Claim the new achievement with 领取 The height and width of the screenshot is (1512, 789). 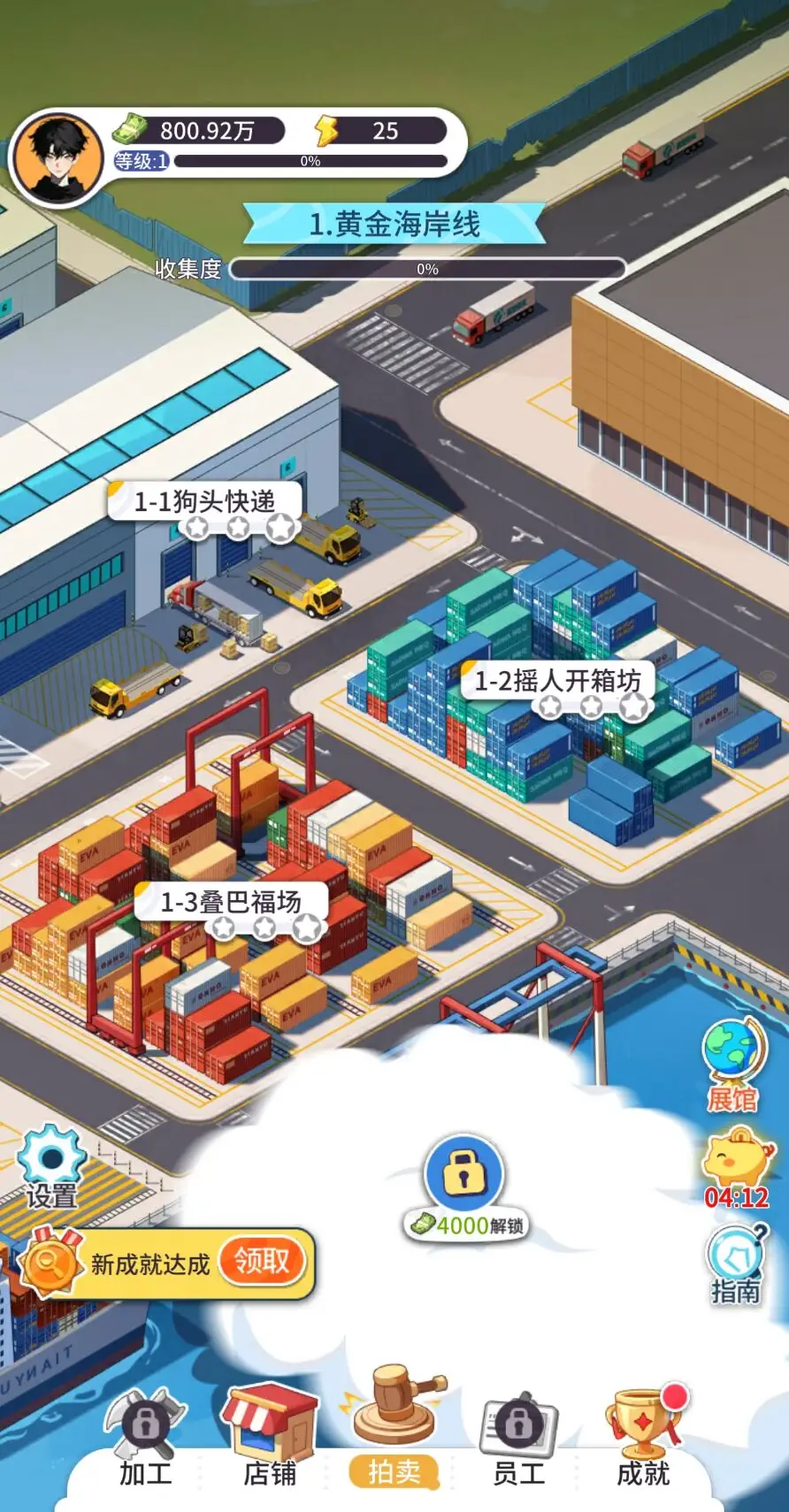click(x=262, y=1261)
